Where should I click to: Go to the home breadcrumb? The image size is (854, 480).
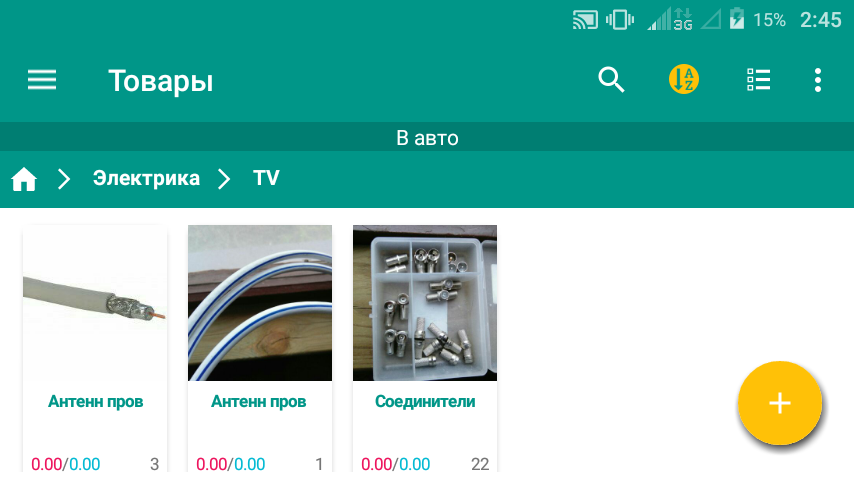click(x=24, y=179)
